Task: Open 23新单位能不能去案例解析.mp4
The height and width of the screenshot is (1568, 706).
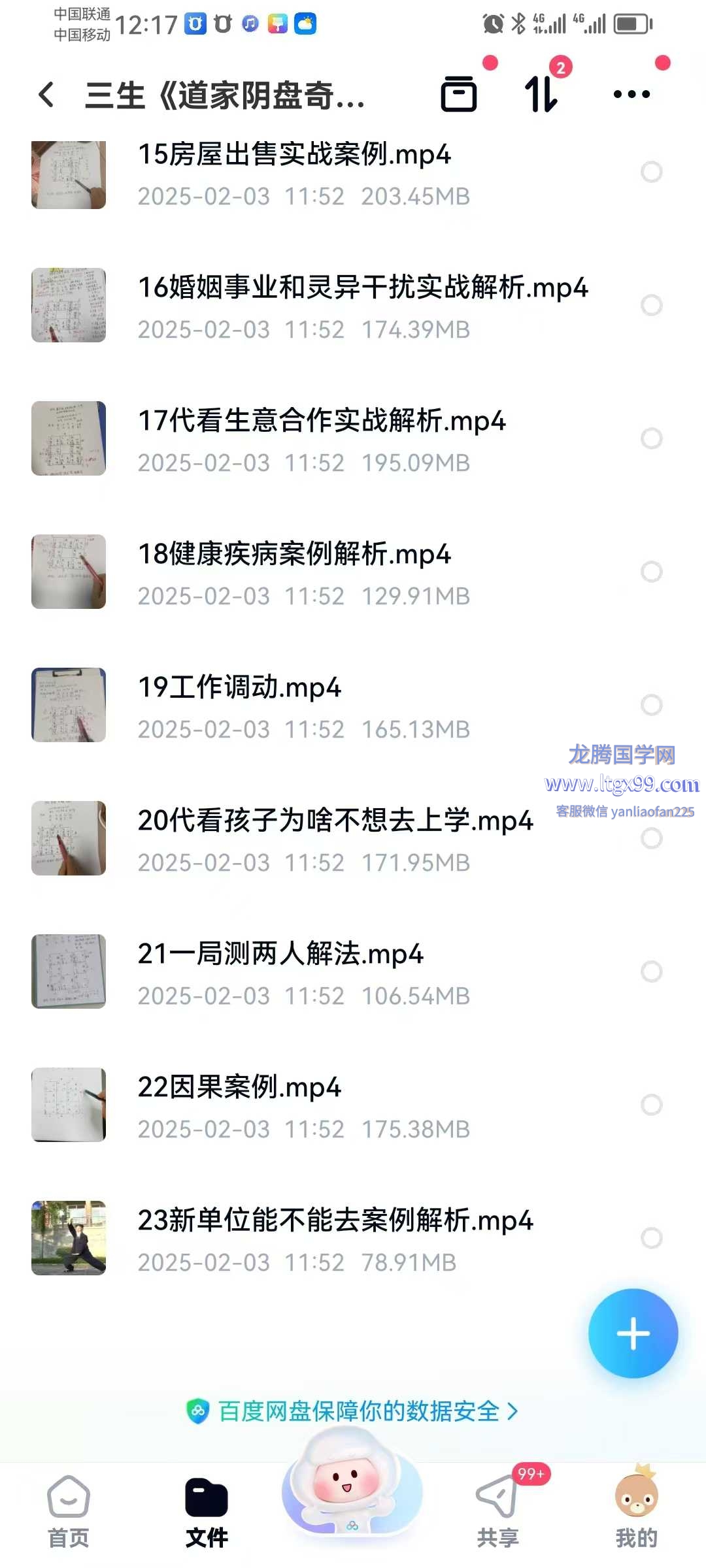Action: pyautogui.click(x=335, y=1222)
